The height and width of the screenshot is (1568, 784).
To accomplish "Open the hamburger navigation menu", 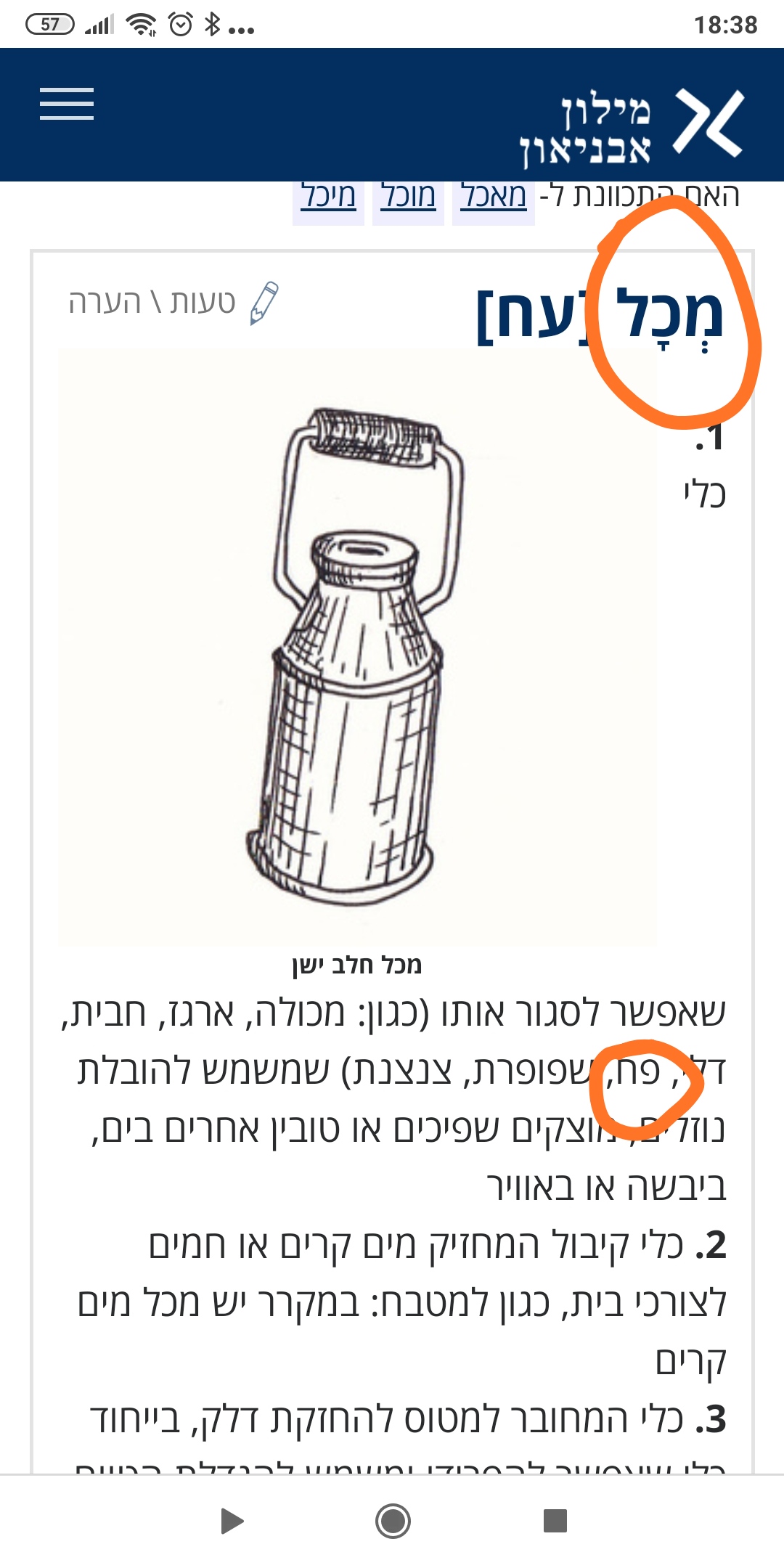I will point(67,104).
